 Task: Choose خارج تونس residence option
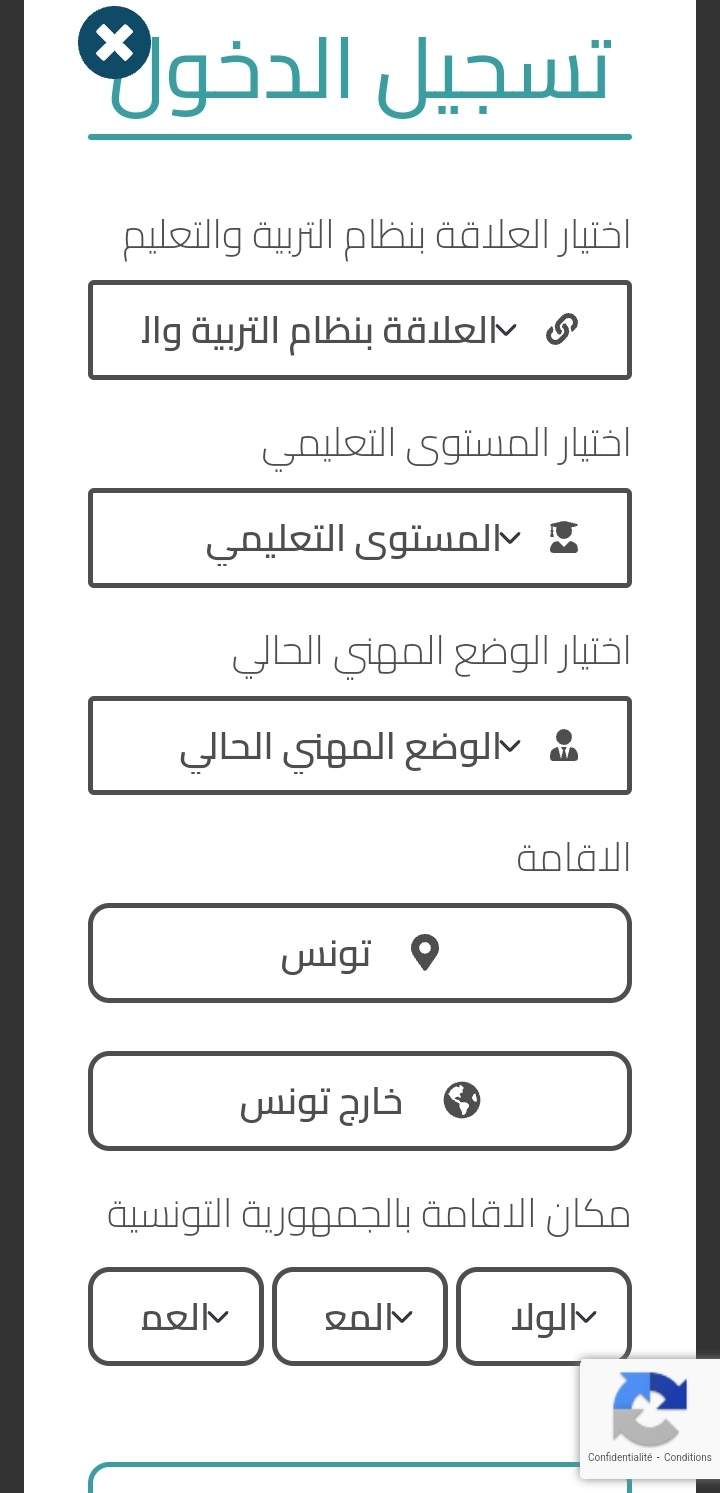360,1101
